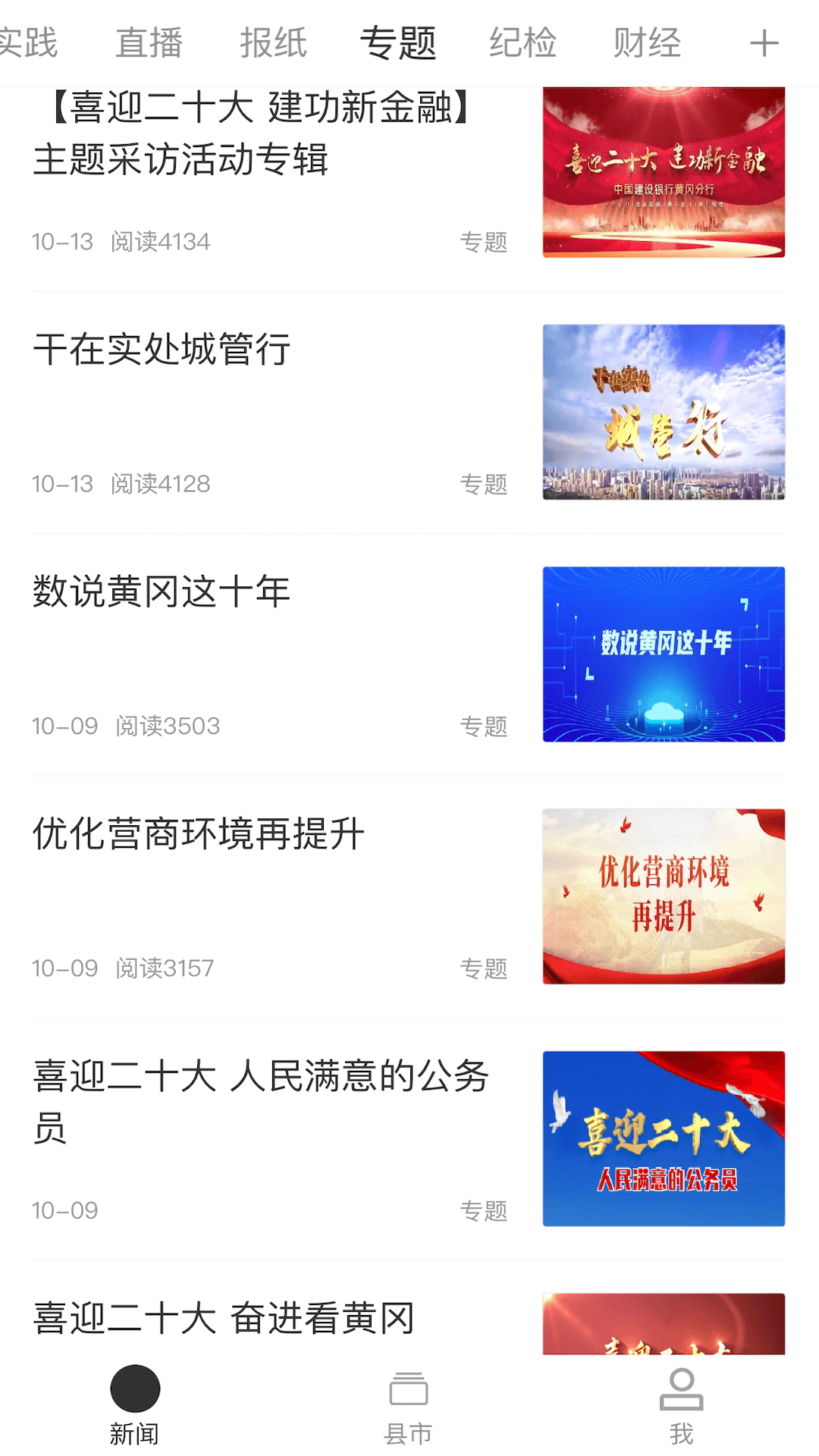View the 数说黄冈这十年 topic
This screenshot has width=819, height=1456.
[162, 591]
